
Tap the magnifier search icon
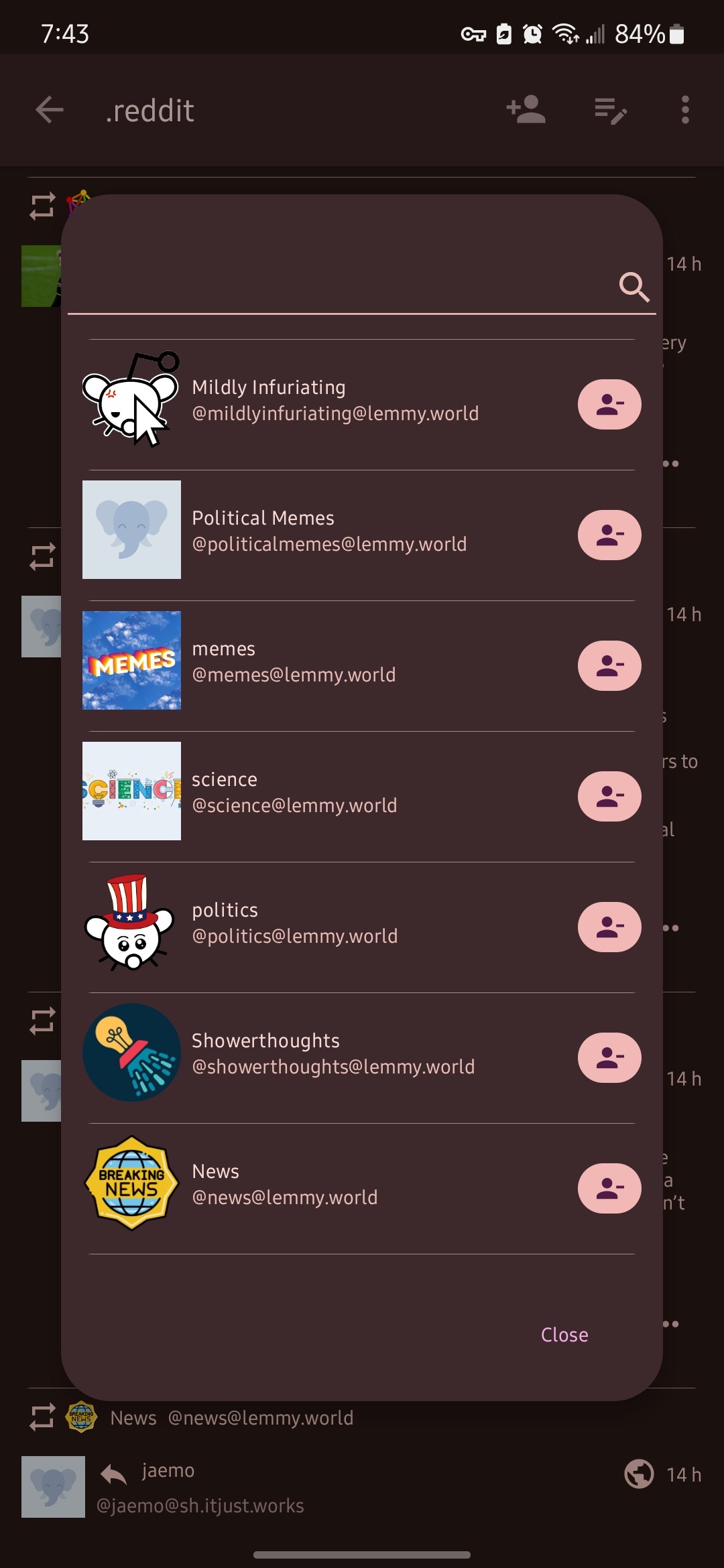click(x=634, y=287)
